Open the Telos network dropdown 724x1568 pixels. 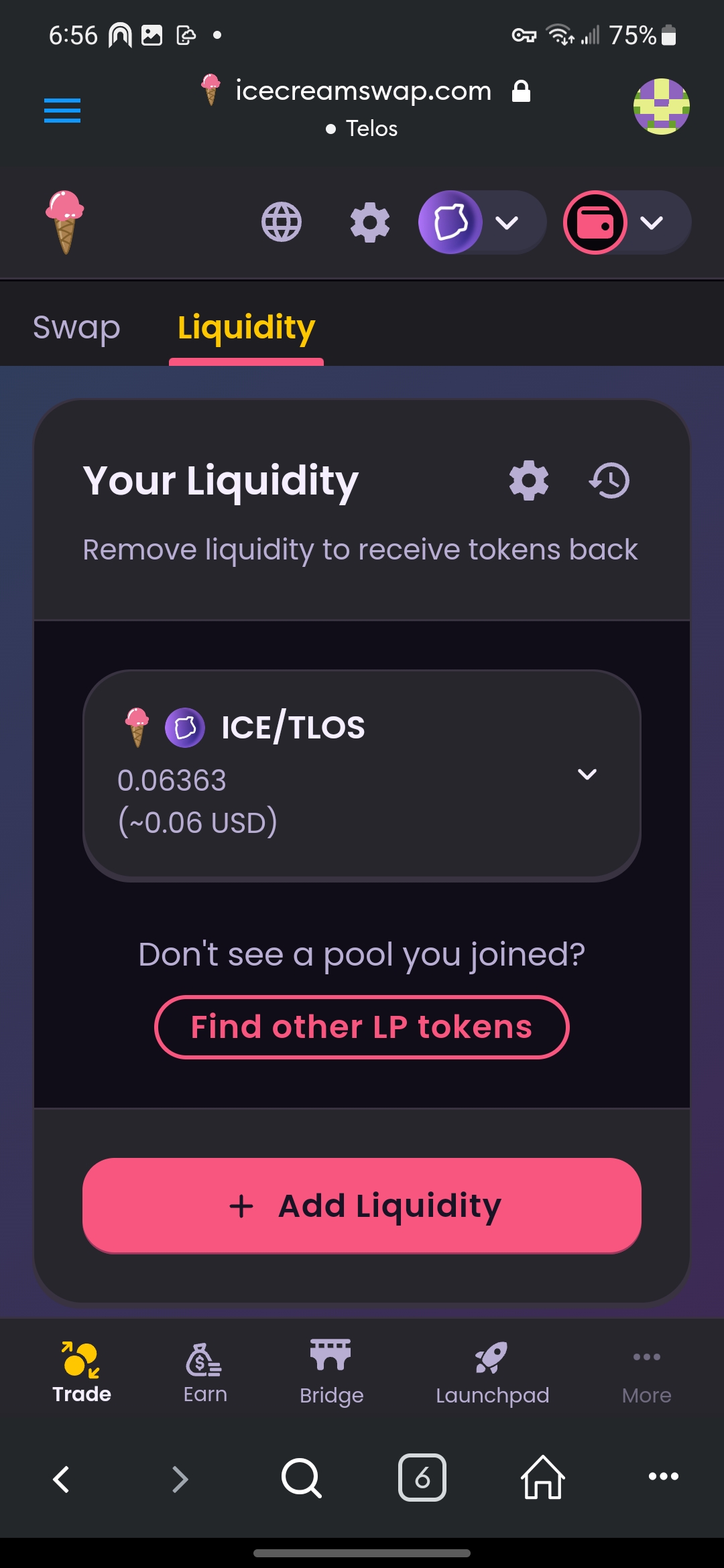[x=482, y=222]
